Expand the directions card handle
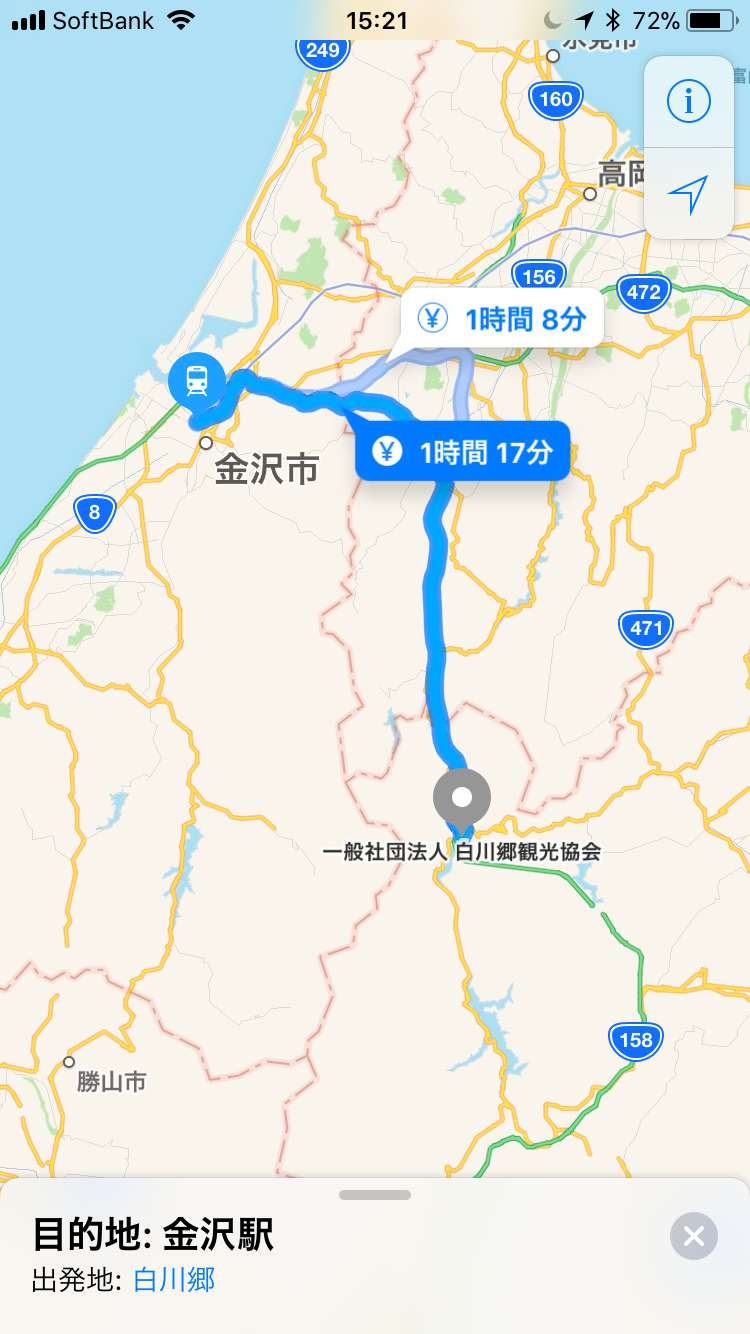 (x=375, y=1195)
